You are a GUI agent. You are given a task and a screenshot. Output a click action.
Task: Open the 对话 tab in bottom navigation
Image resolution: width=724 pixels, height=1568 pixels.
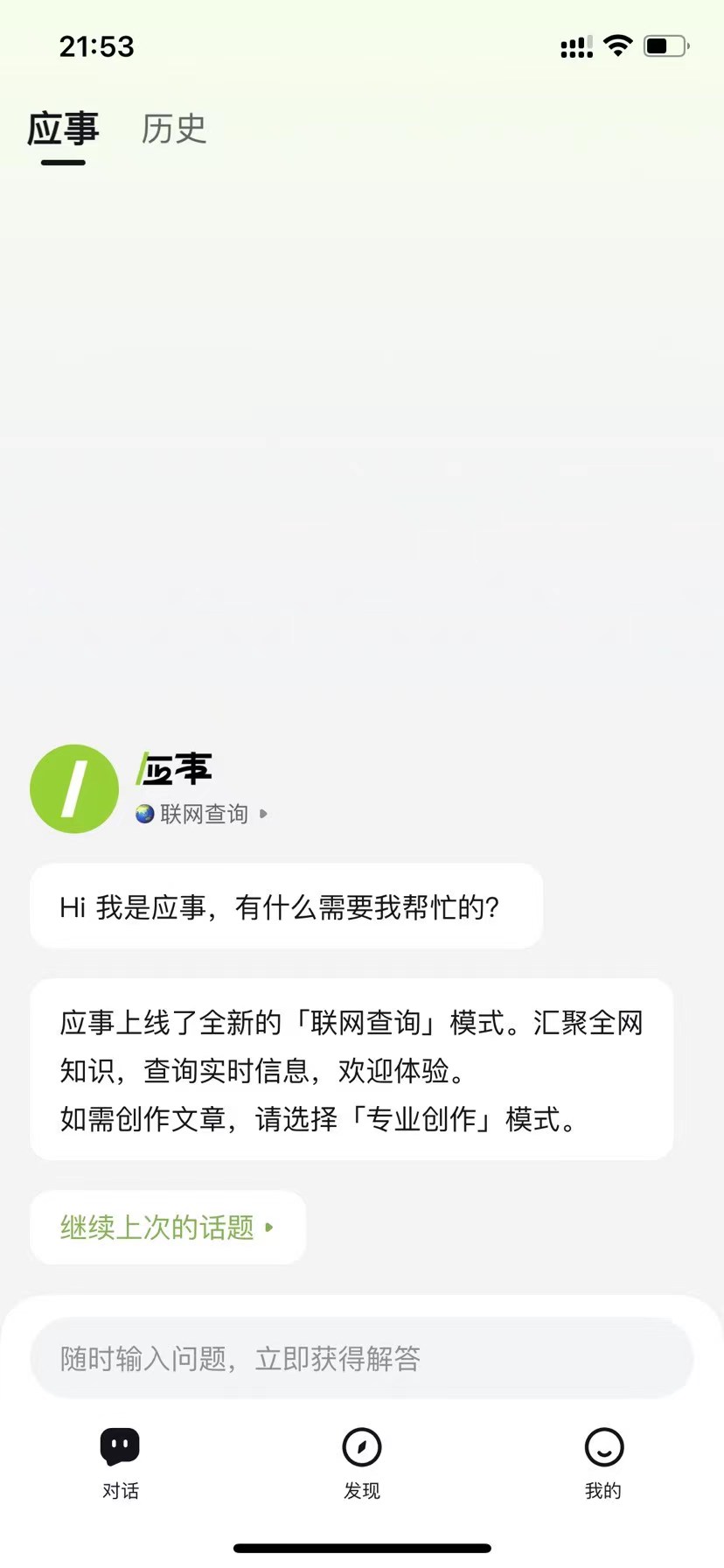click(121, 1459)
